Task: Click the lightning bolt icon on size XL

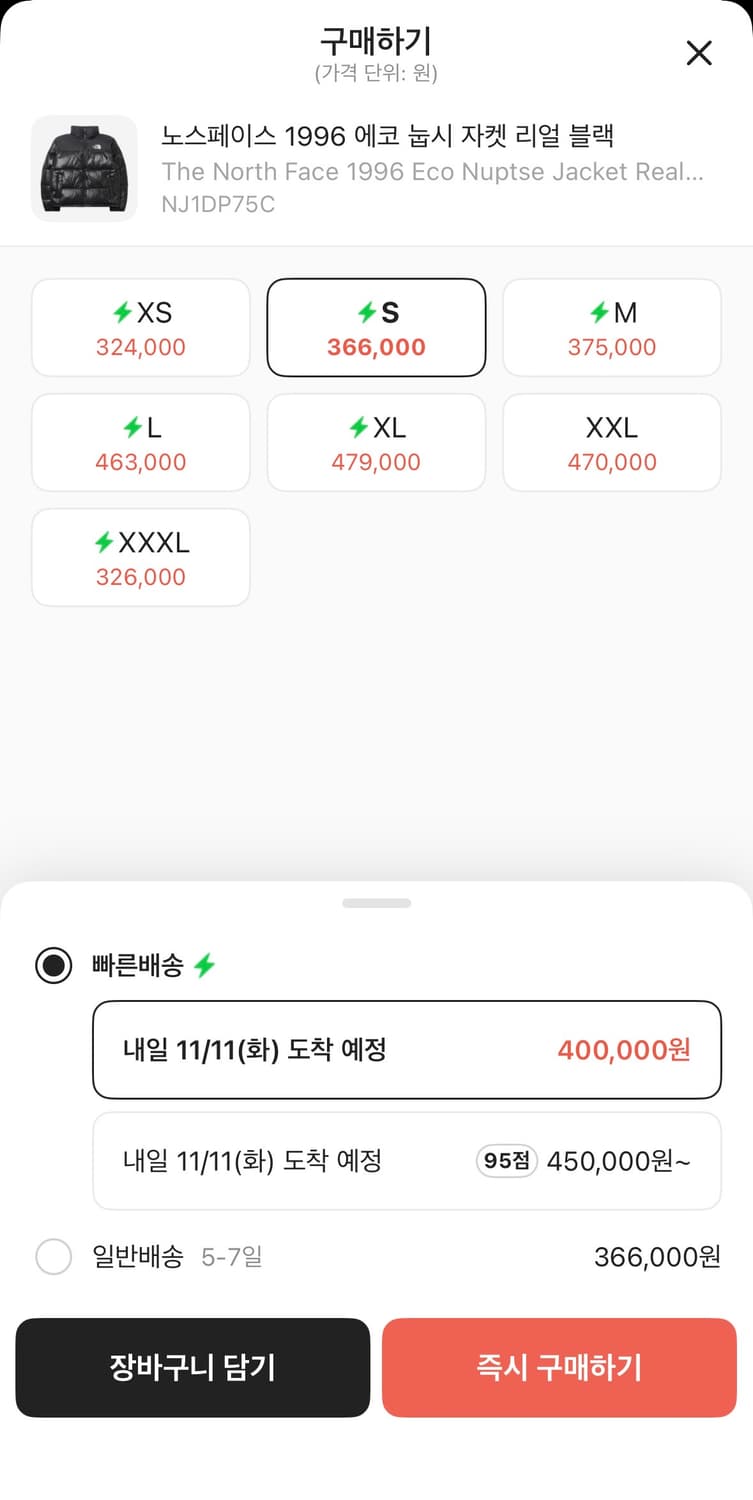Action: click(357, 428)
